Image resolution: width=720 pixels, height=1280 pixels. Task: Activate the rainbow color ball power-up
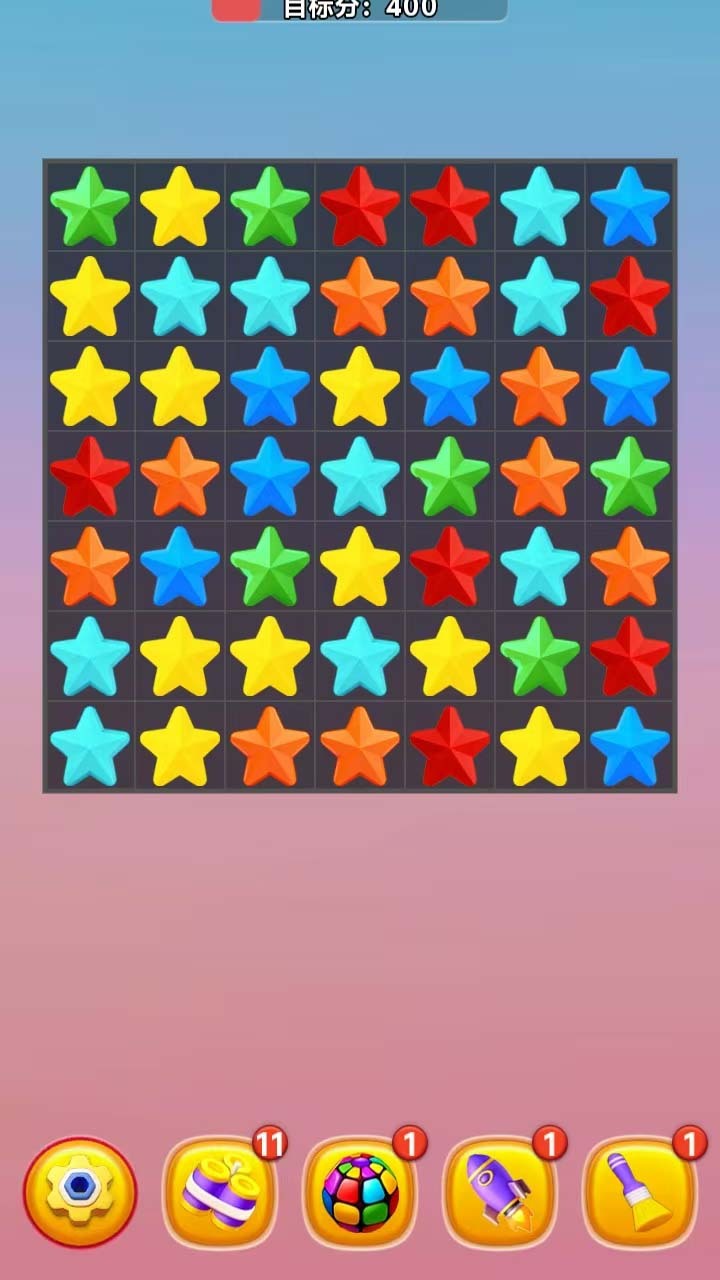[x=360, y=1192]
